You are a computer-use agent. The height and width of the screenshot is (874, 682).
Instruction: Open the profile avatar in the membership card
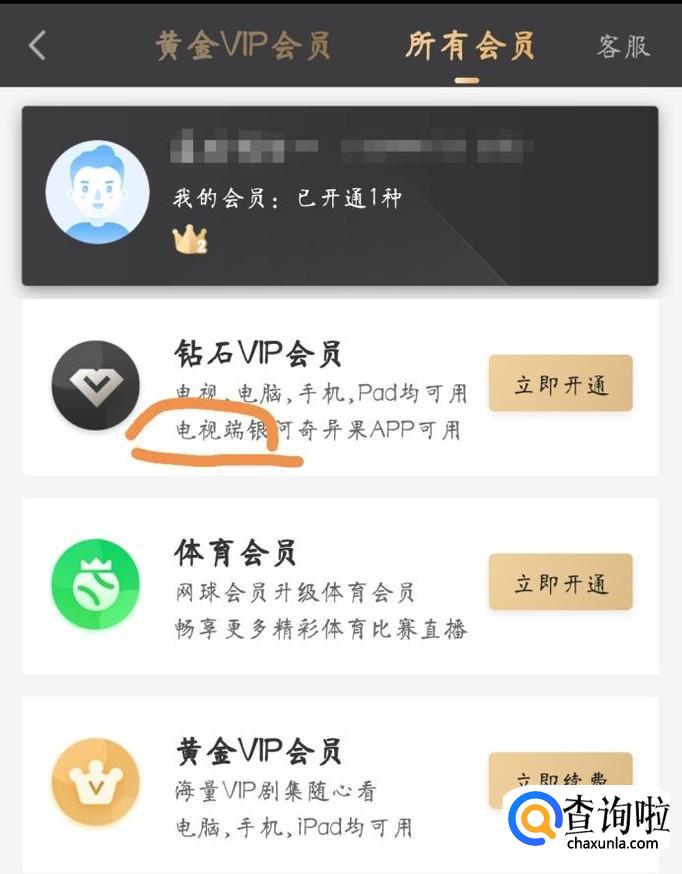(x=97, y=192)
